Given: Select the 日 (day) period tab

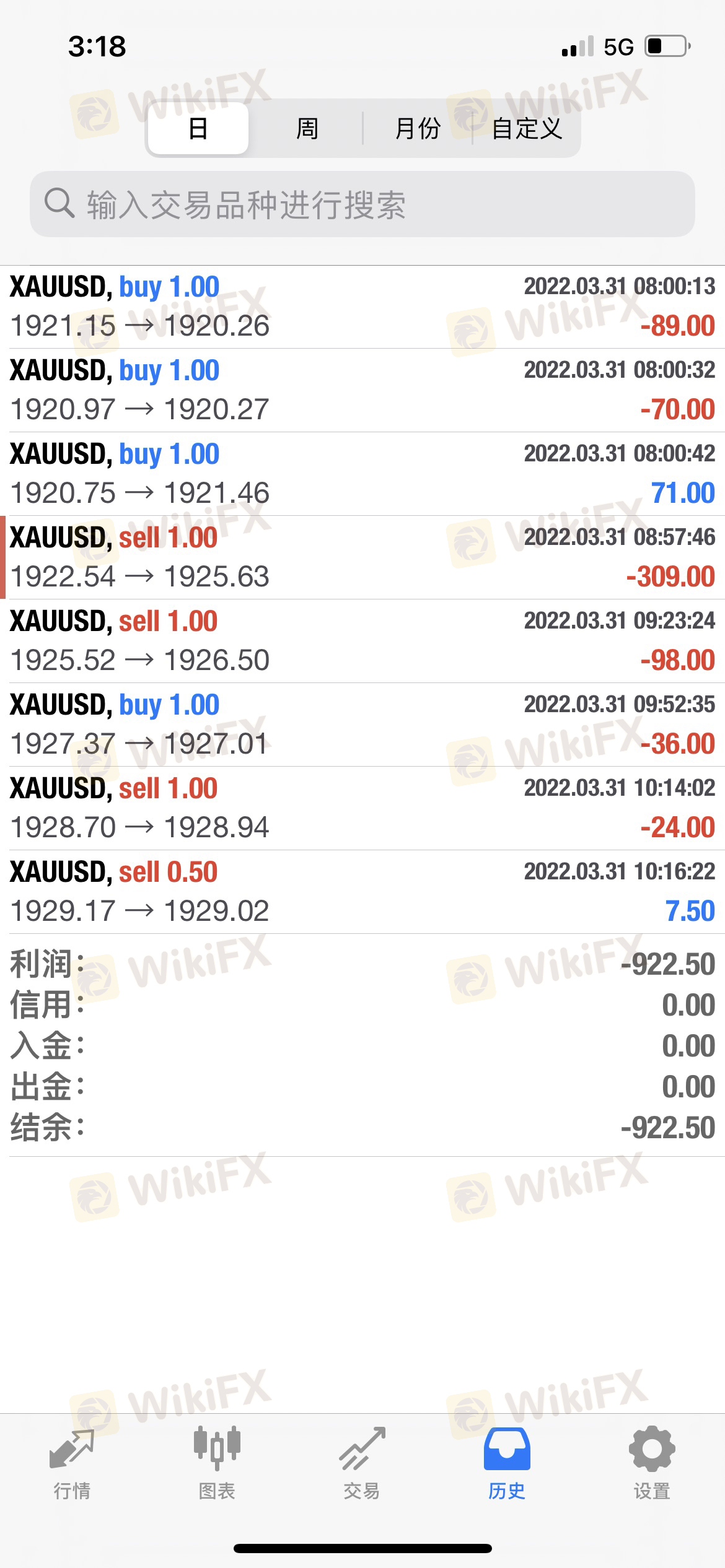Looking at the screenshot, I should pyautogui.click(x=198, y=129).
